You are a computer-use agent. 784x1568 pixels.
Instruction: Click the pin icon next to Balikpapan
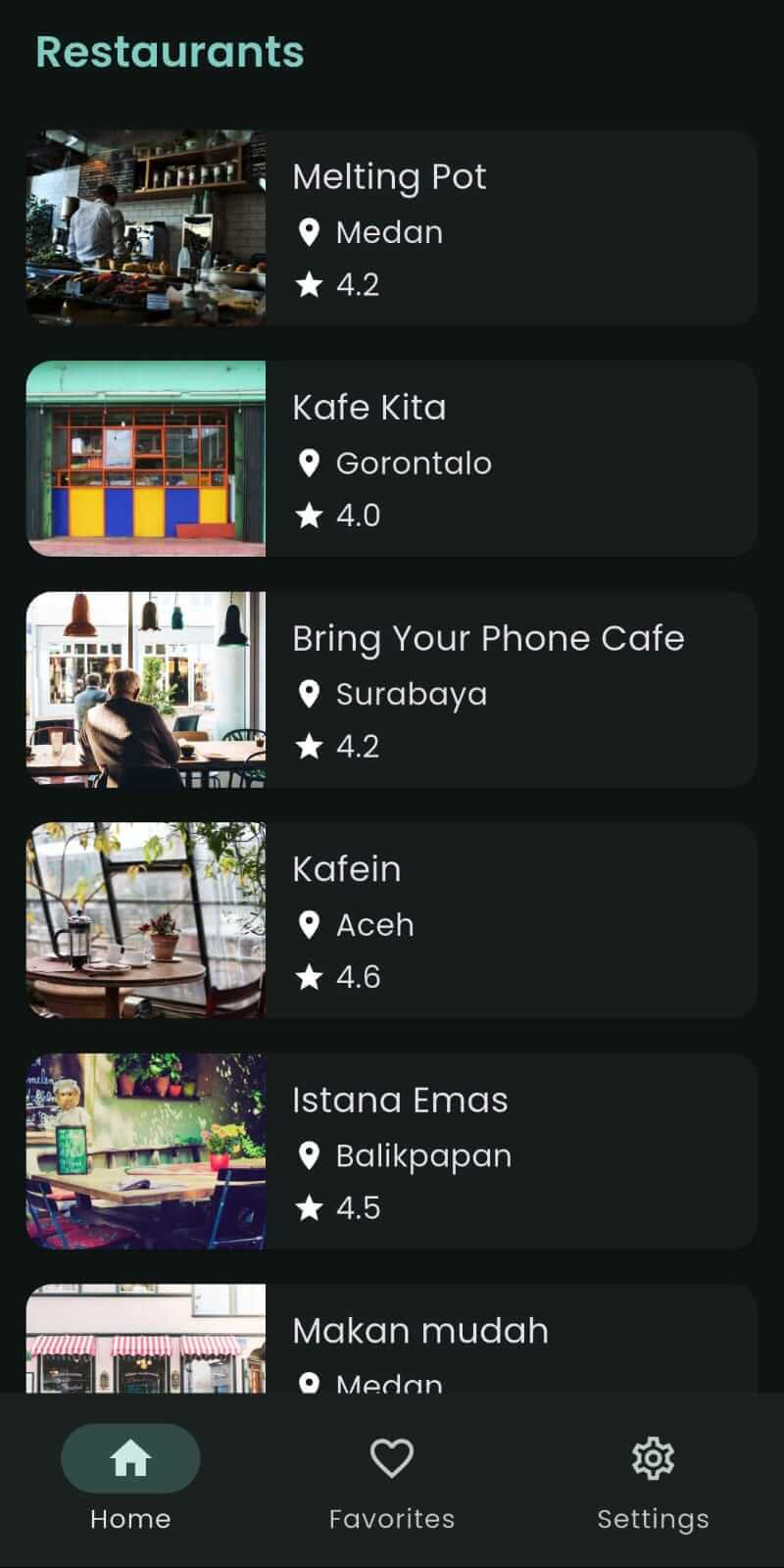point(311,1156)
